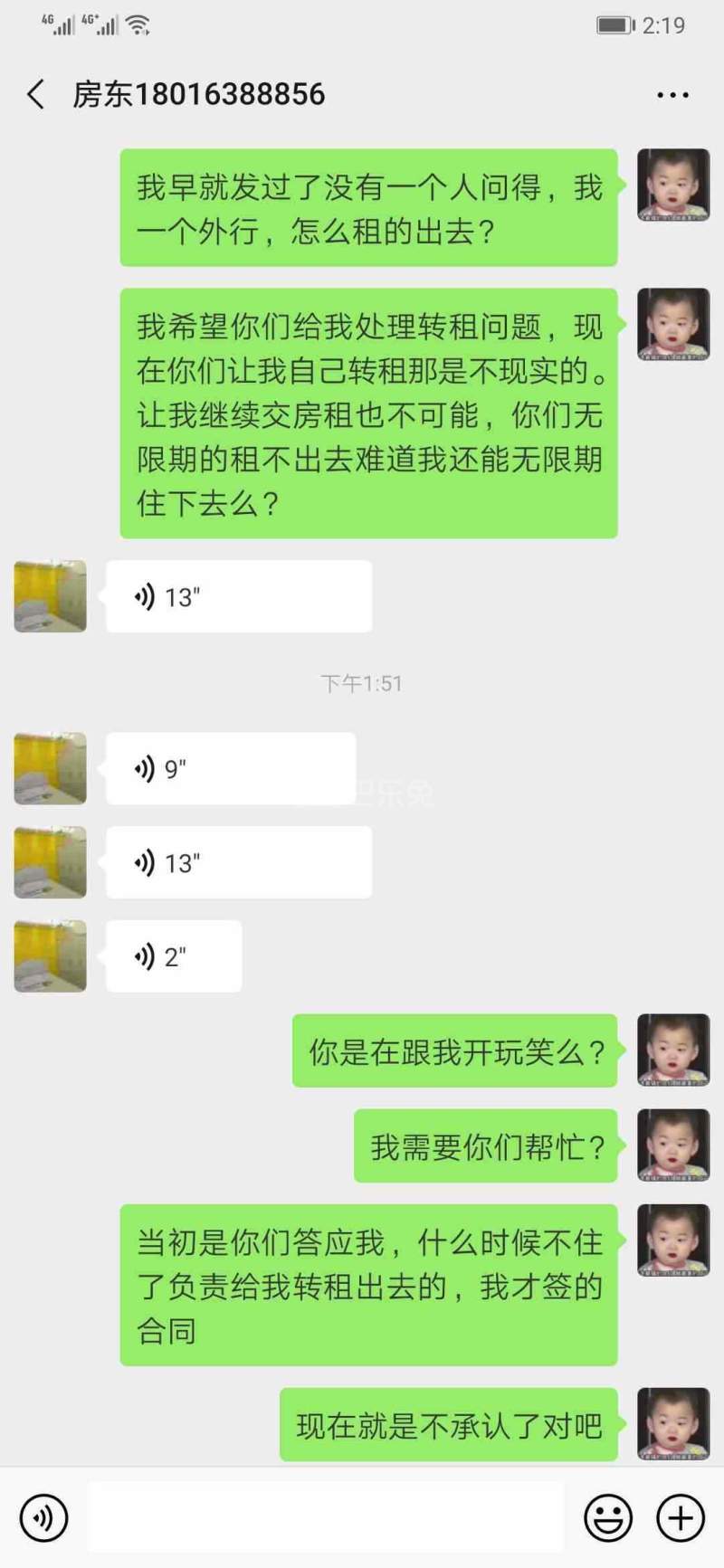Switch to voice input mode

point(43,1517)
